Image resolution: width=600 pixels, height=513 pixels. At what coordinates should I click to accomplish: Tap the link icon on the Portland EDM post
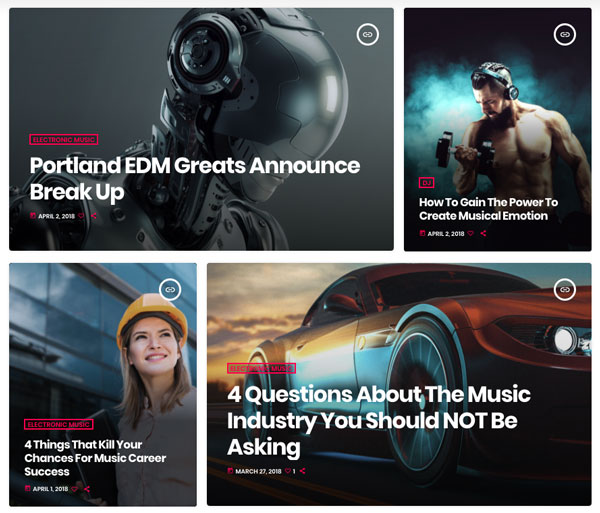(x=367, y=35)
